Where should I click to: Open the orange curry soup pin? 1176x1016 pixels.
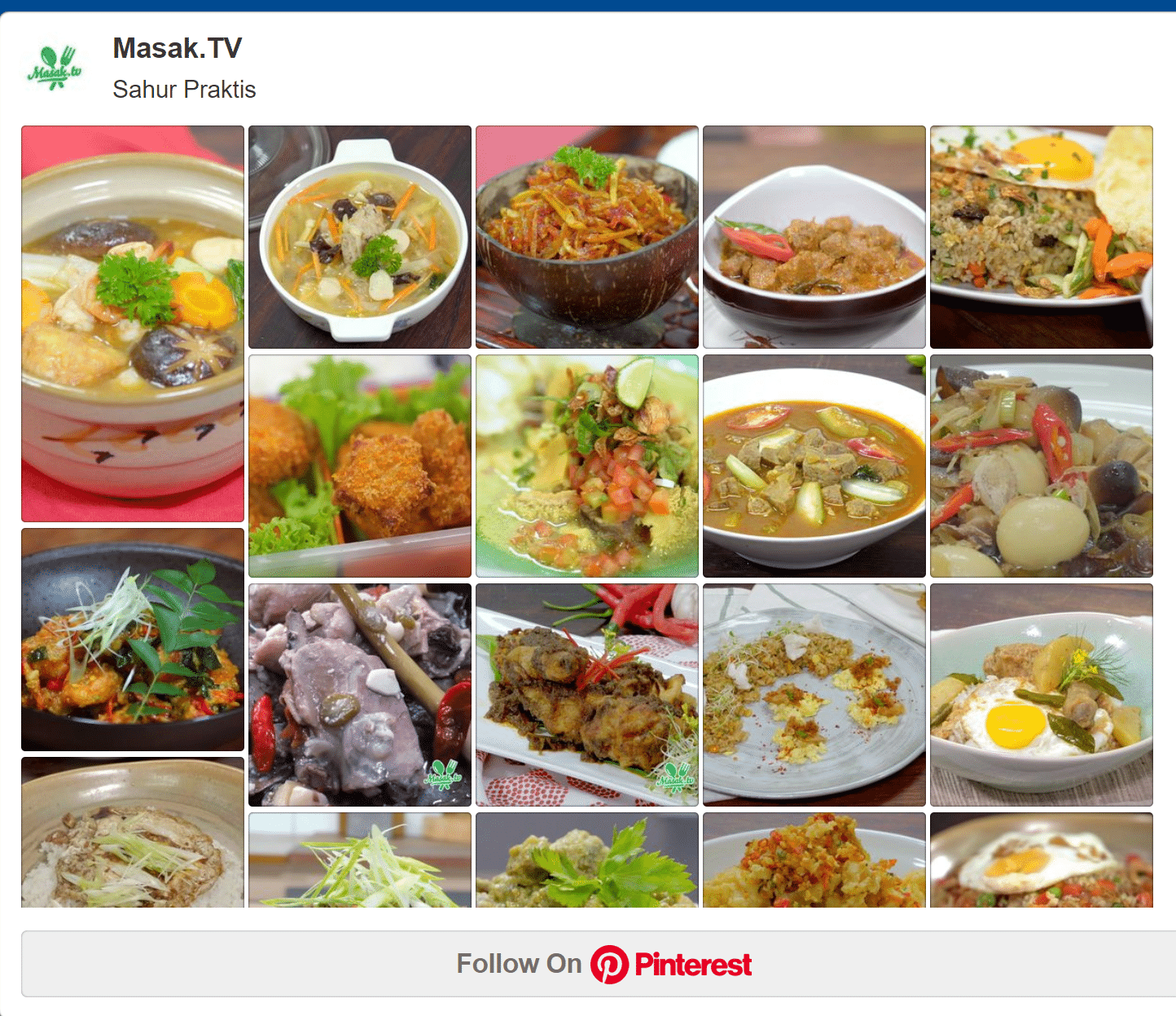coord(814,466)
